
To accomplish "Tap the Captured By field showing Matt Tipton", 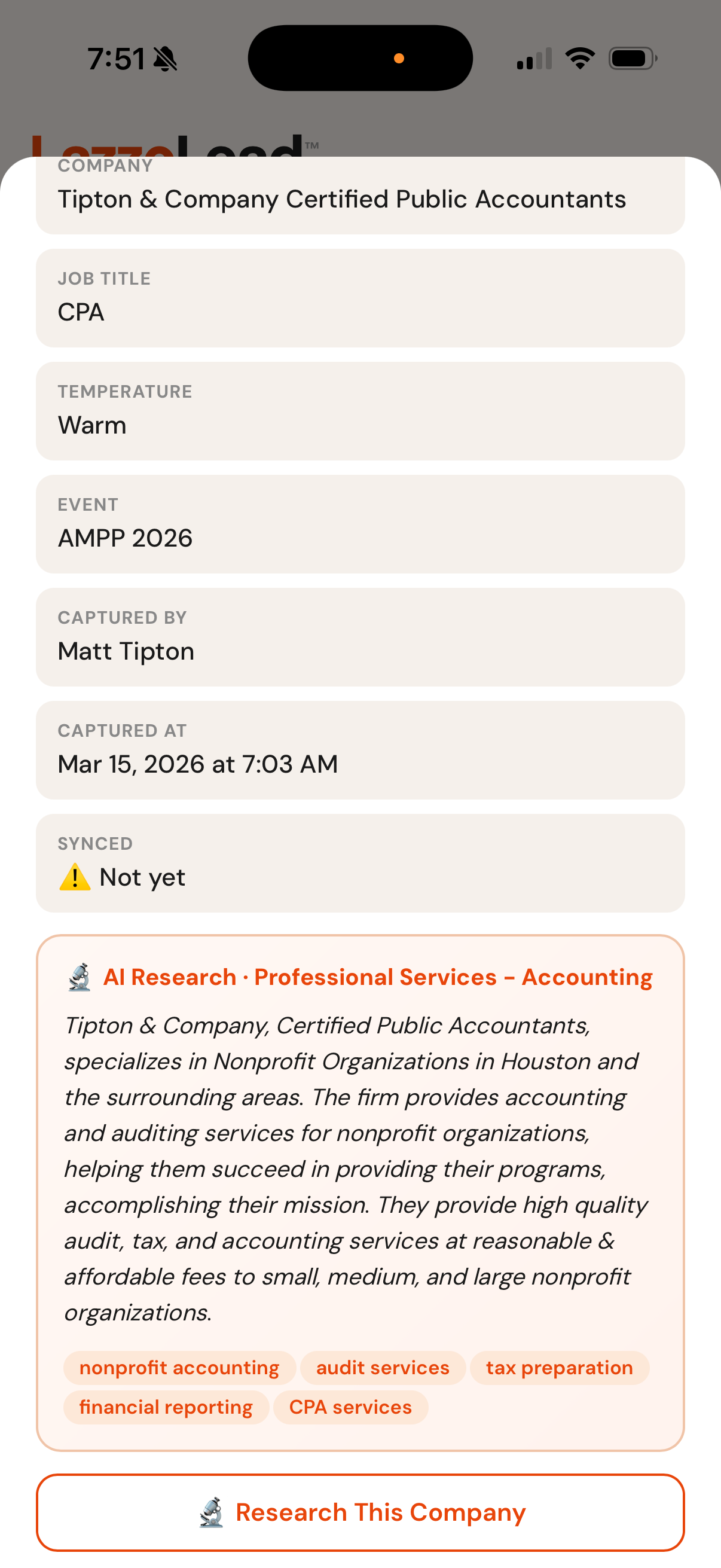I will [x=361, y=637].
